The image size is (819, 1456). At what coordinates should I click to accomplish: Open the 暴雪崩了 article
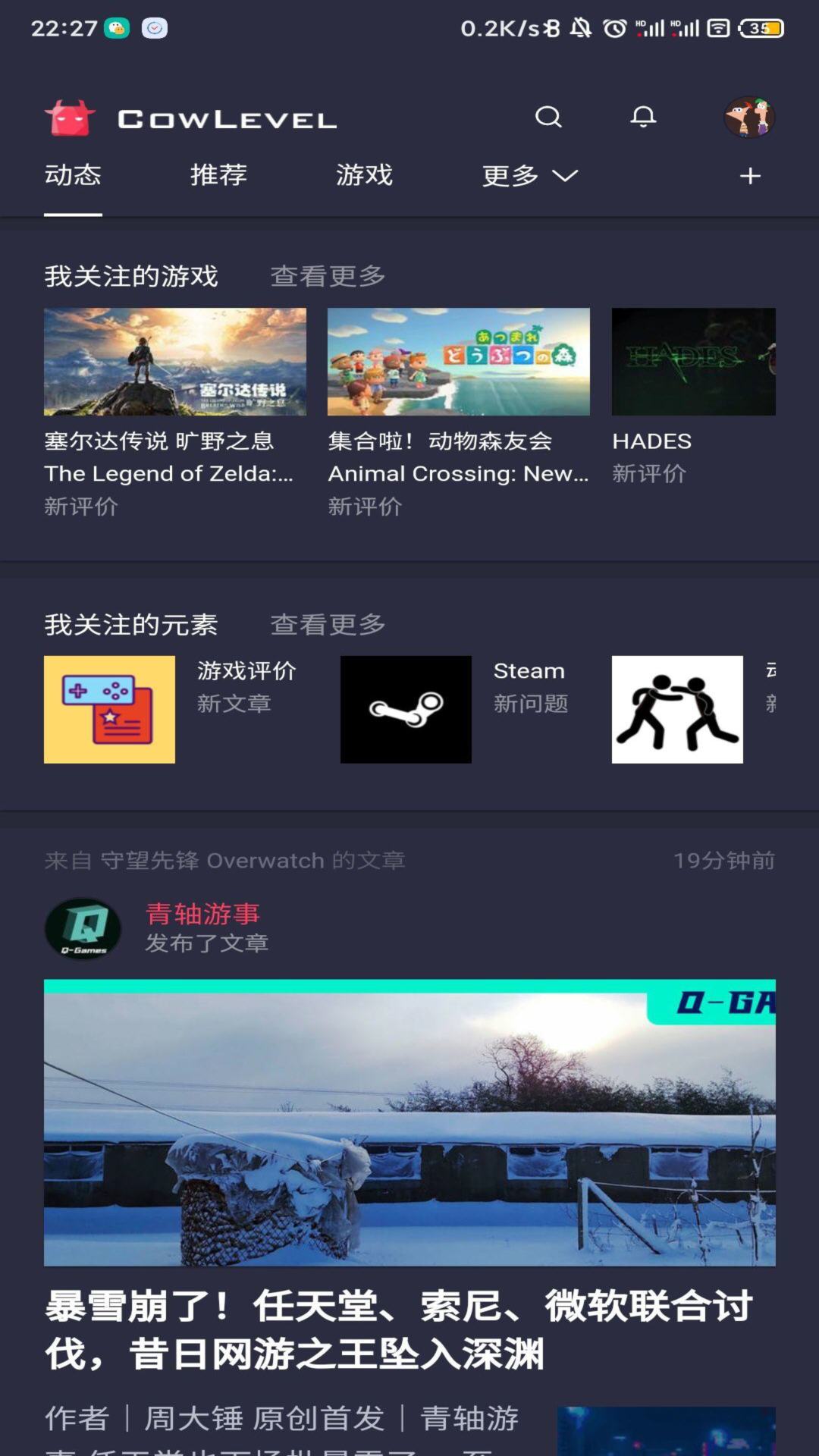pos(399,1329)
